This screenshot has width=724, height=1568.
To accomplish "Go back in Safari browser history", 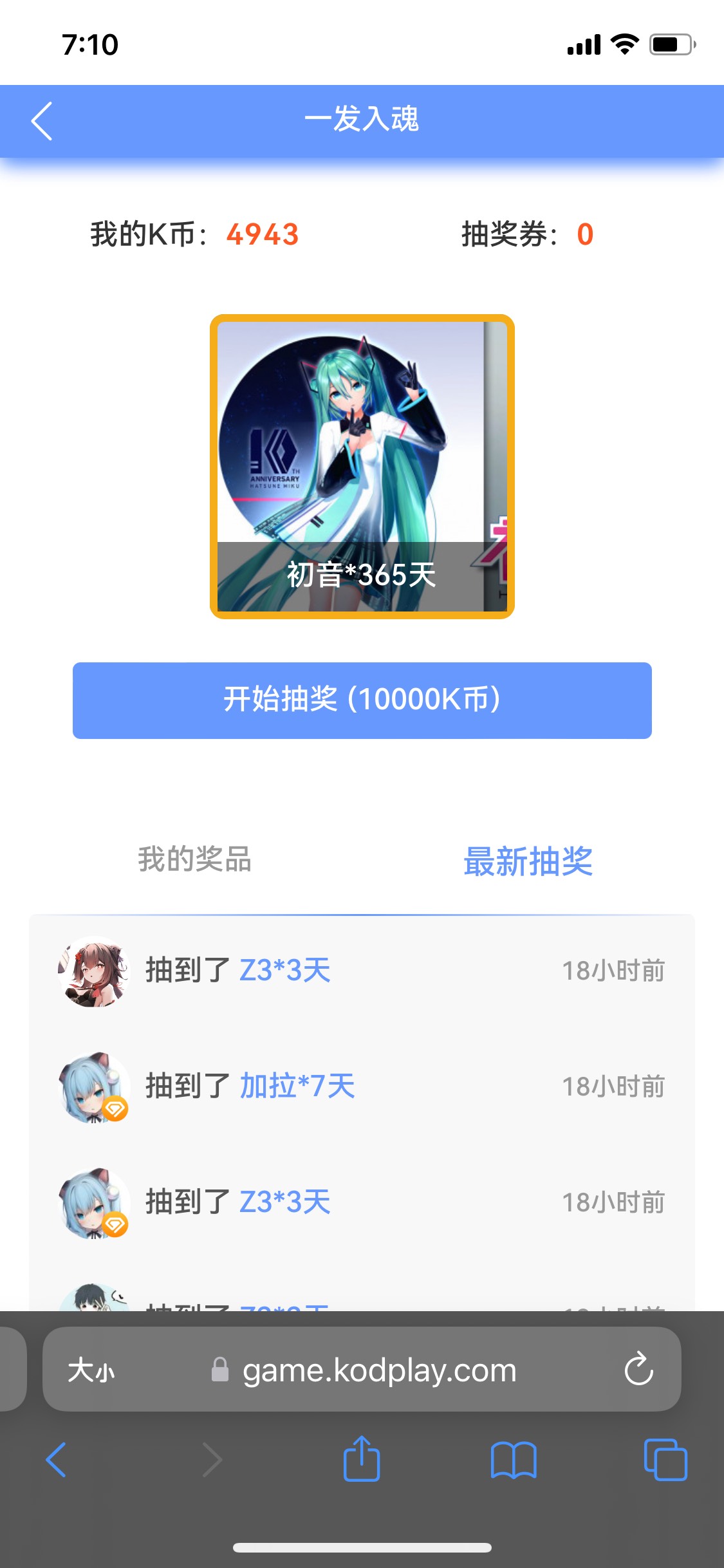I will tap(56, 1460).
